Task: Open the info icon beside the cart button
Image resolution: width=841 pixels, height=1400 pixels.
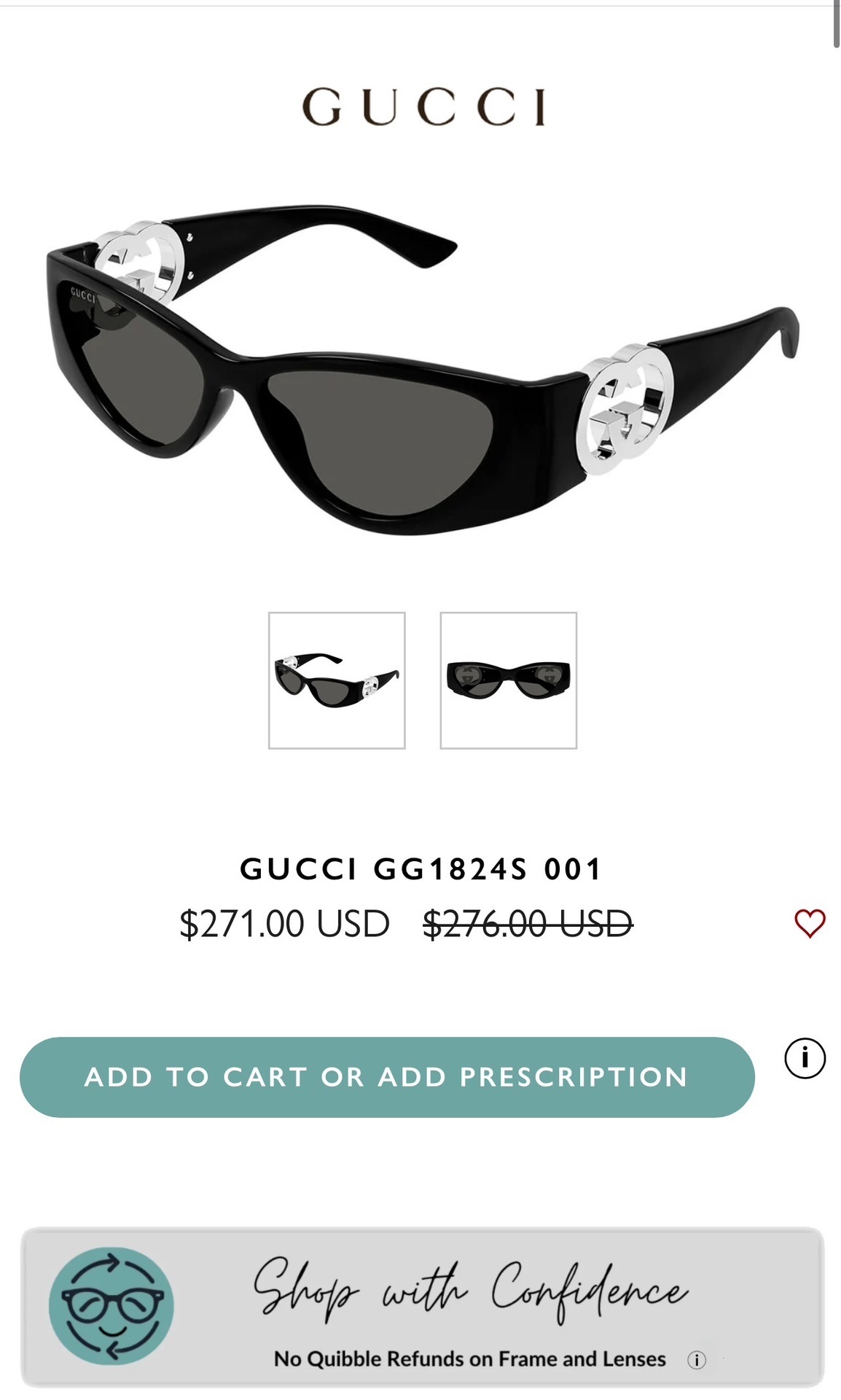Action: 805,1057
